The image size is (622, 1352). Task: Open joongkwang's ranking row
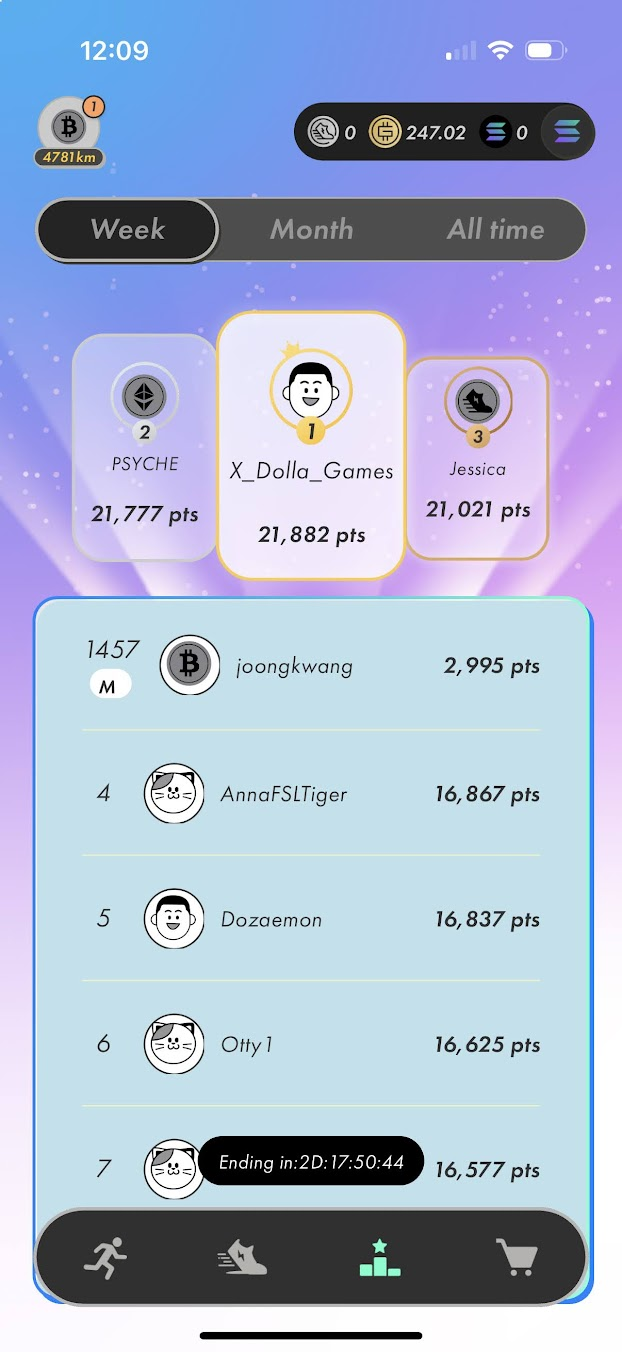click(x=311, y=666)
